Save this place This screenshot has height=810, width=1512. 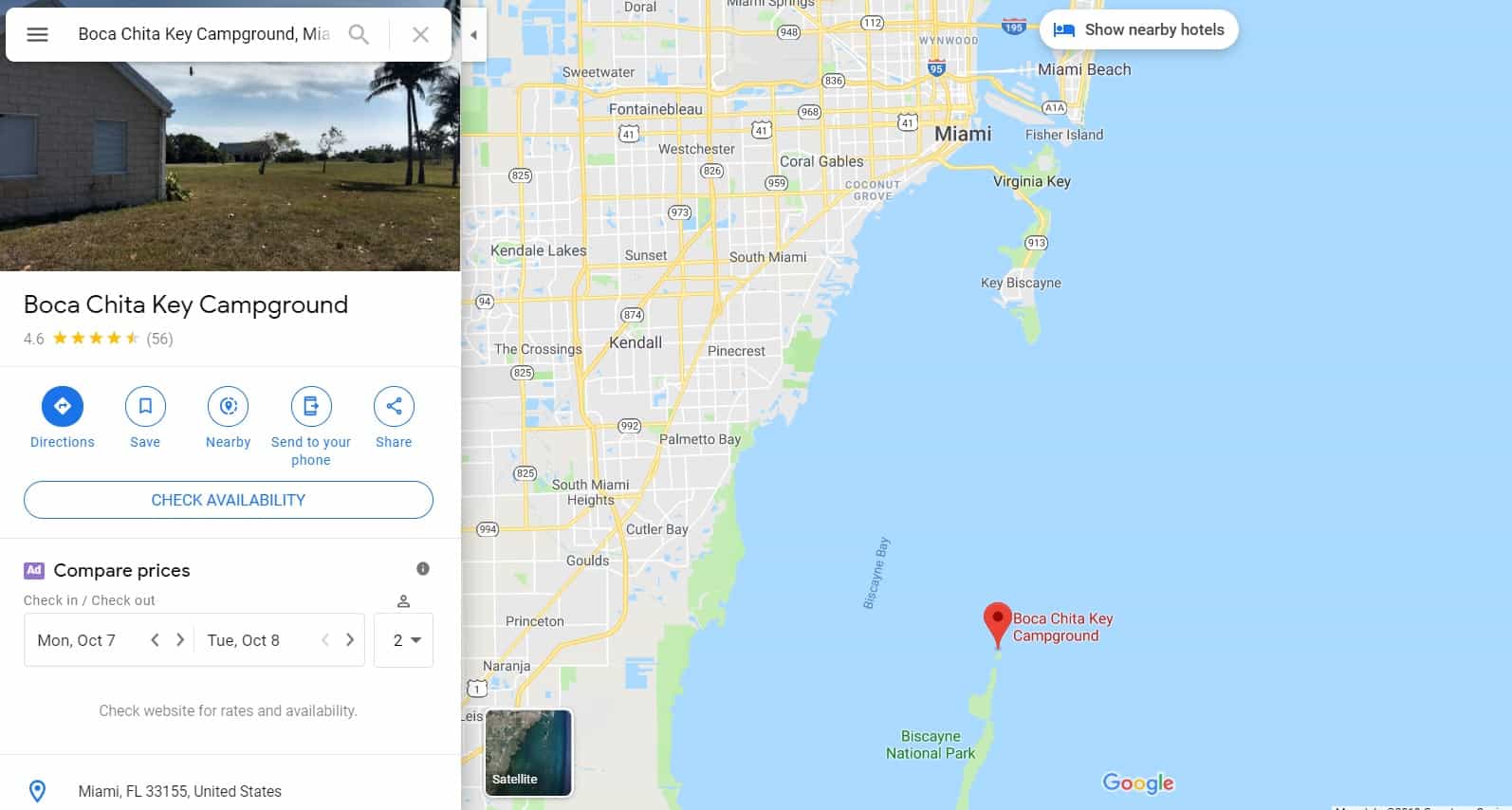coord(145,407)
